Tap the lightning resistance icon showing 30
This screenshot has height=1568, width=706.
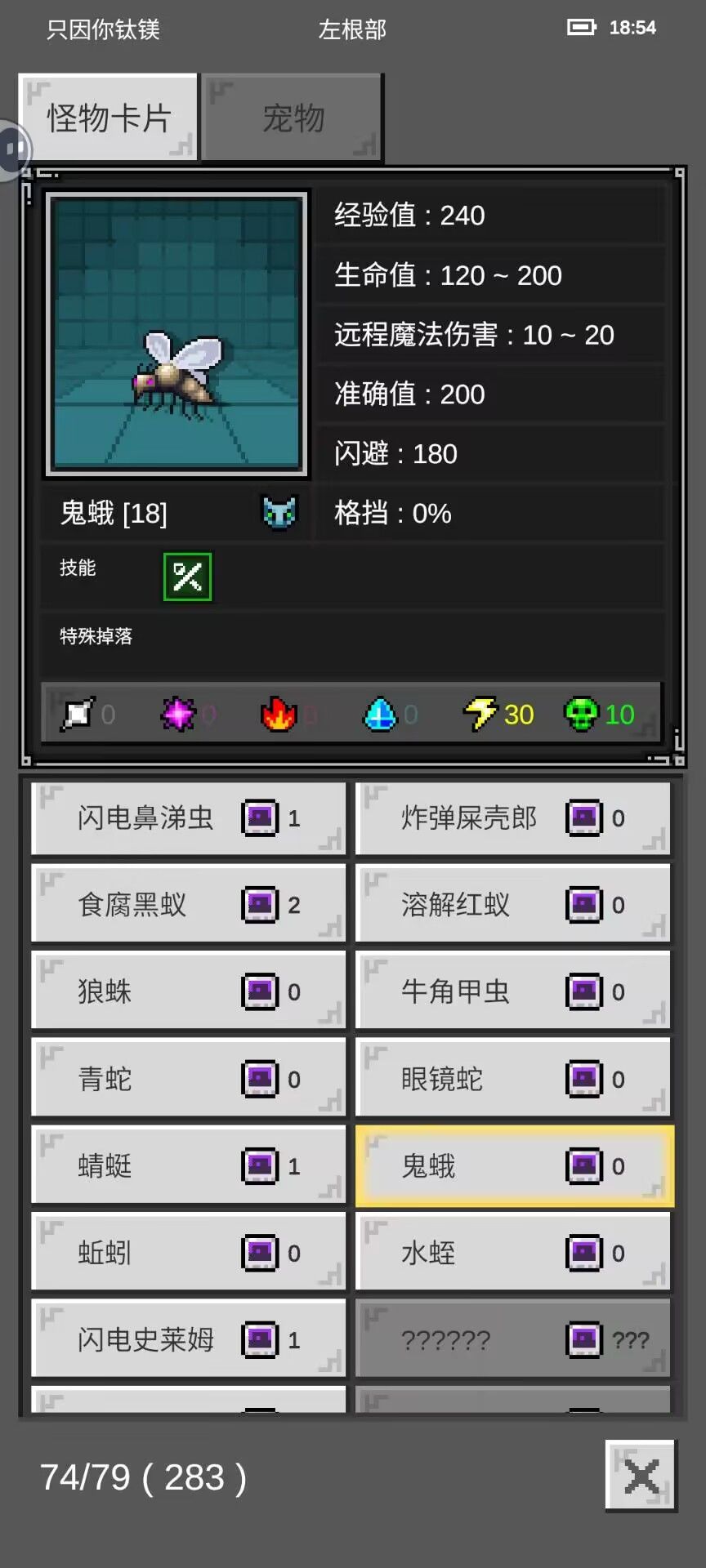click(x=480, y=713)
